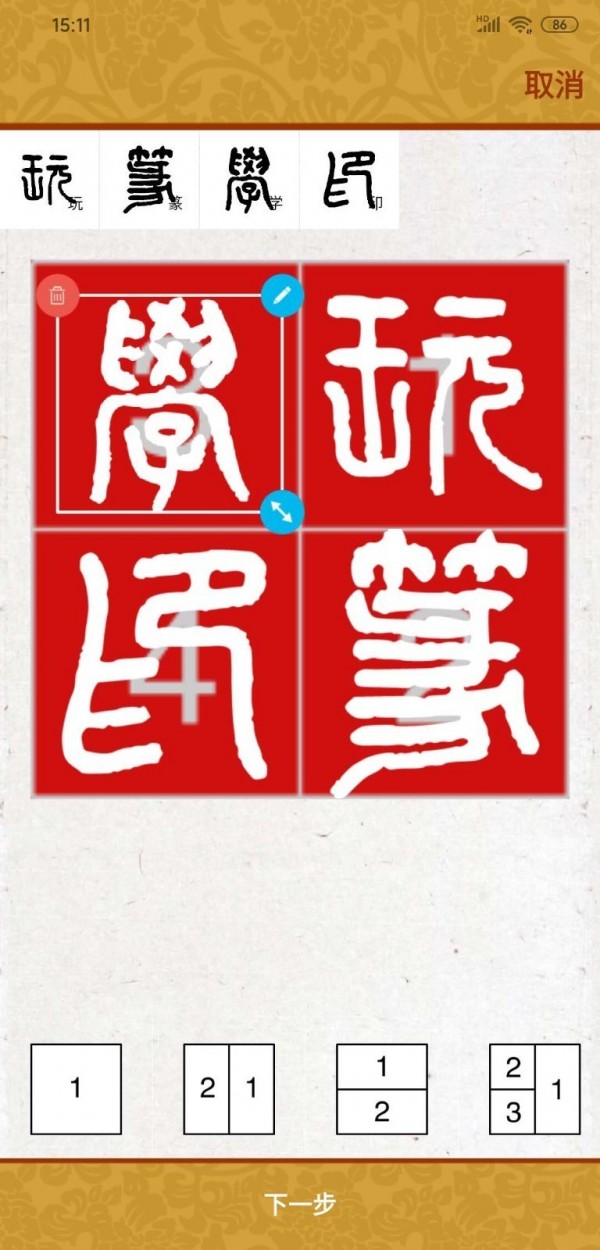Tap 取消 to cancel editing
Screen dimensions: 600x1250
[x=553, y=86]
